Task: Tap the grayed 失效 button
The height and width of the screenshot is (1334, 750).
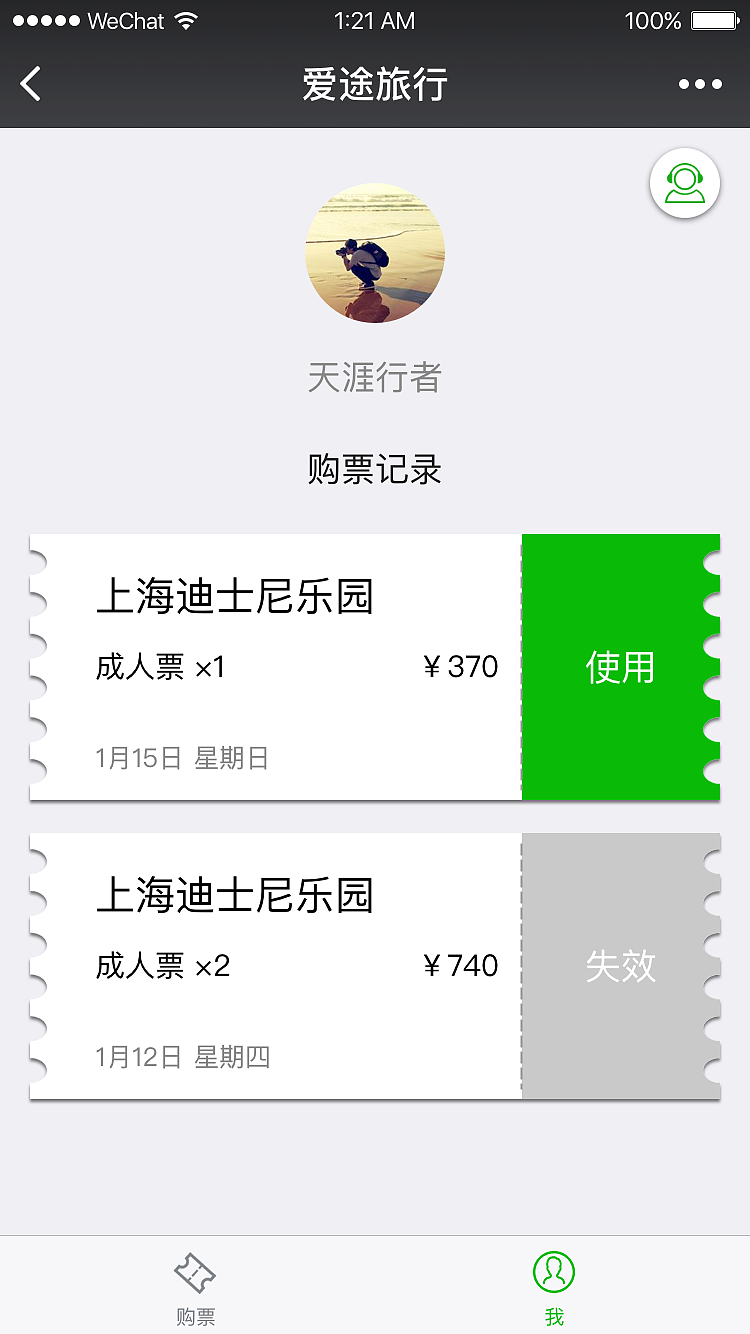Action: [x=621, y=966]
